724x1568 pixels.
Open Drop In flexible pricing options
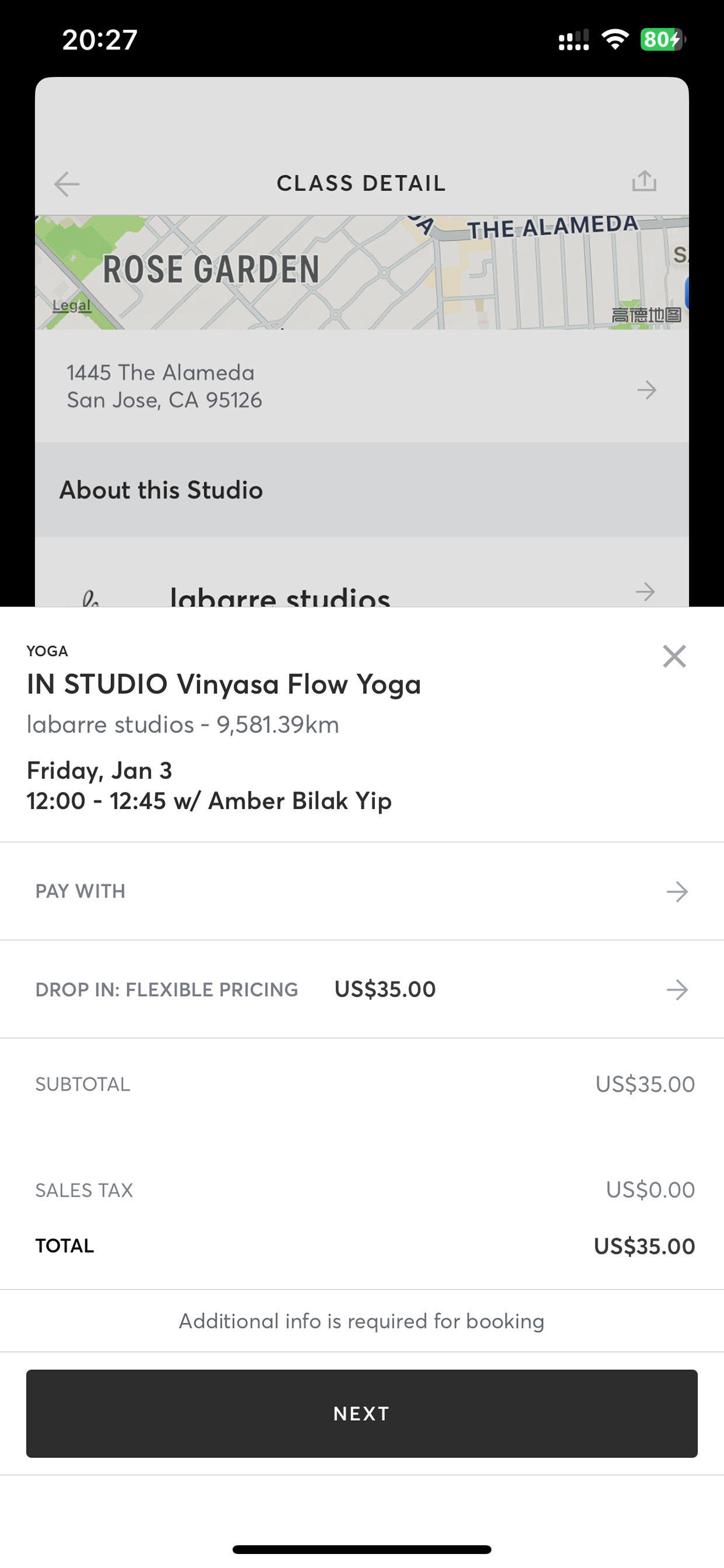pos(362,989)
